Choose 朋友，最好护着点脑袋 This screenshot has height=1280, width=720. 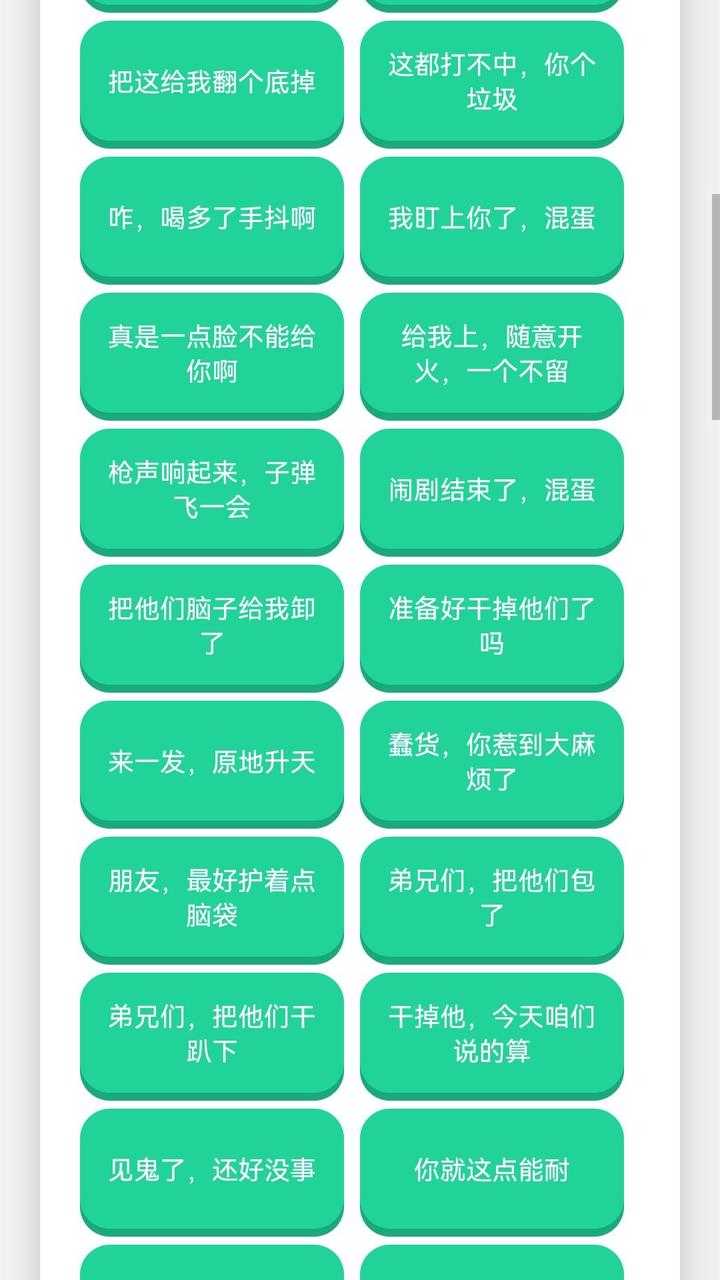coord(212,898)
